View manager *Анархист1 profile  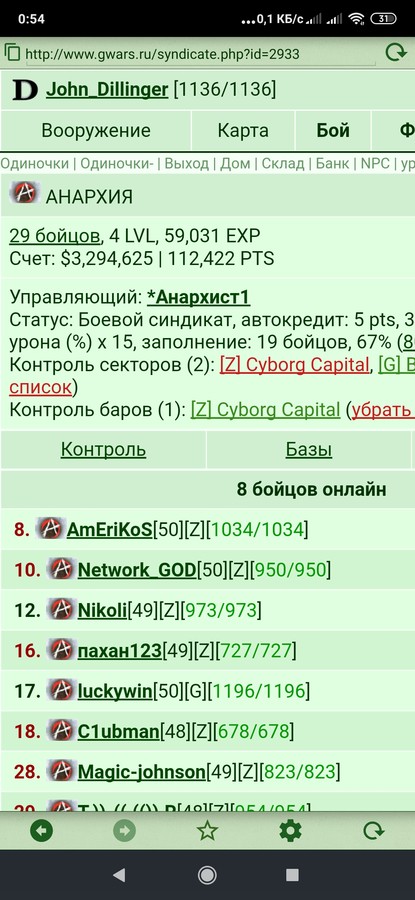199,298
